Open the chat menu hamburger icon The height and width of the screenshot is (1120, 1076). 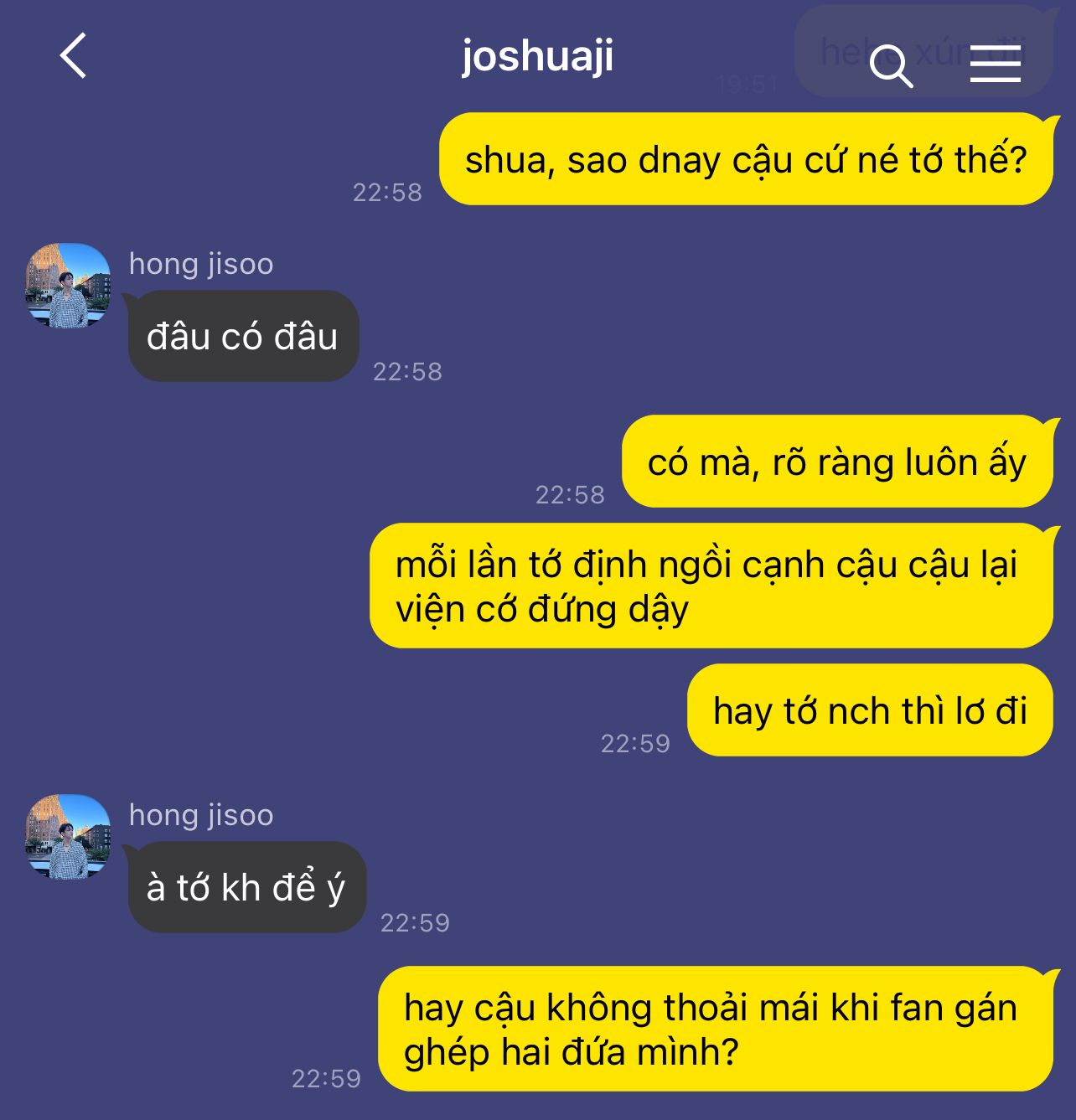pos(995,65)
